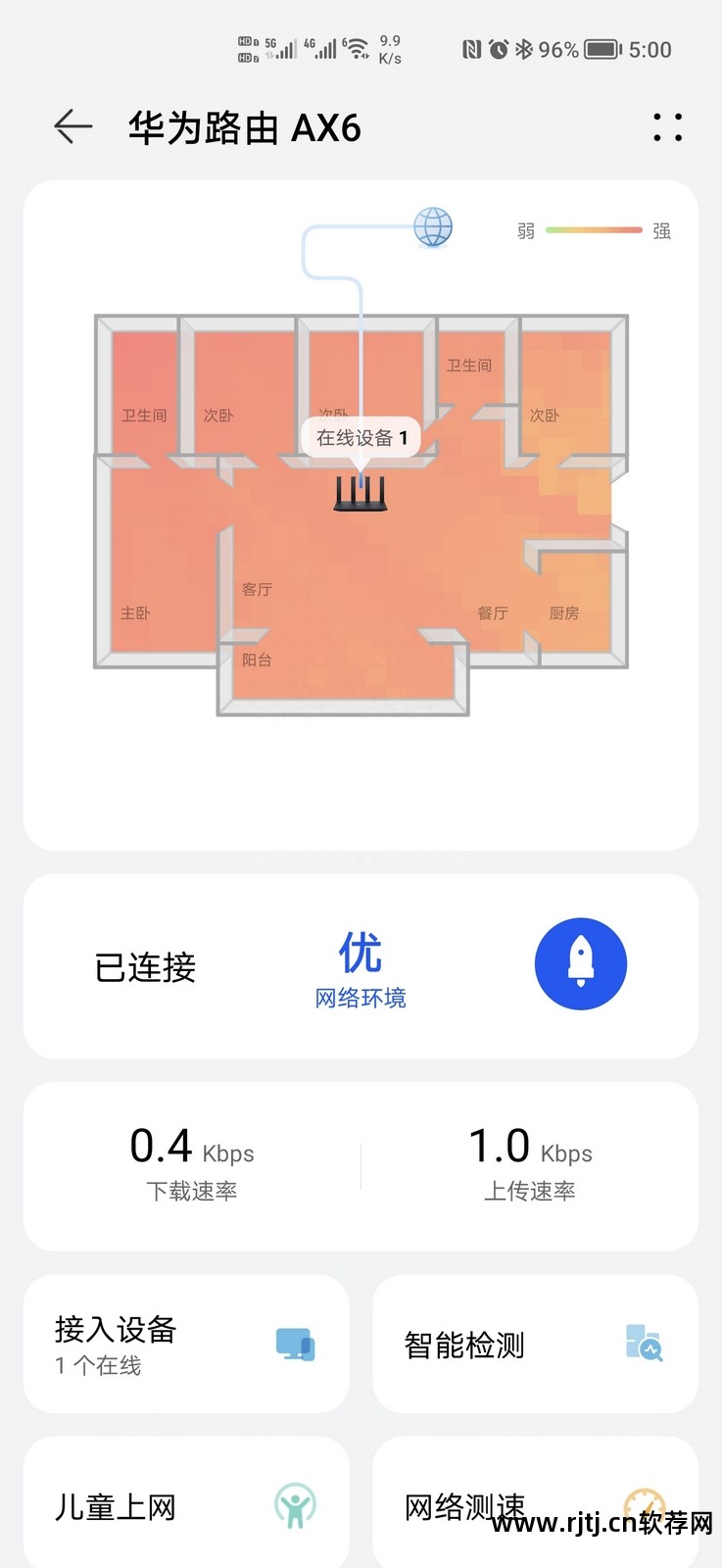
Task: Open 儿童上网 parental controls
Action: [x=186, y=1505]
